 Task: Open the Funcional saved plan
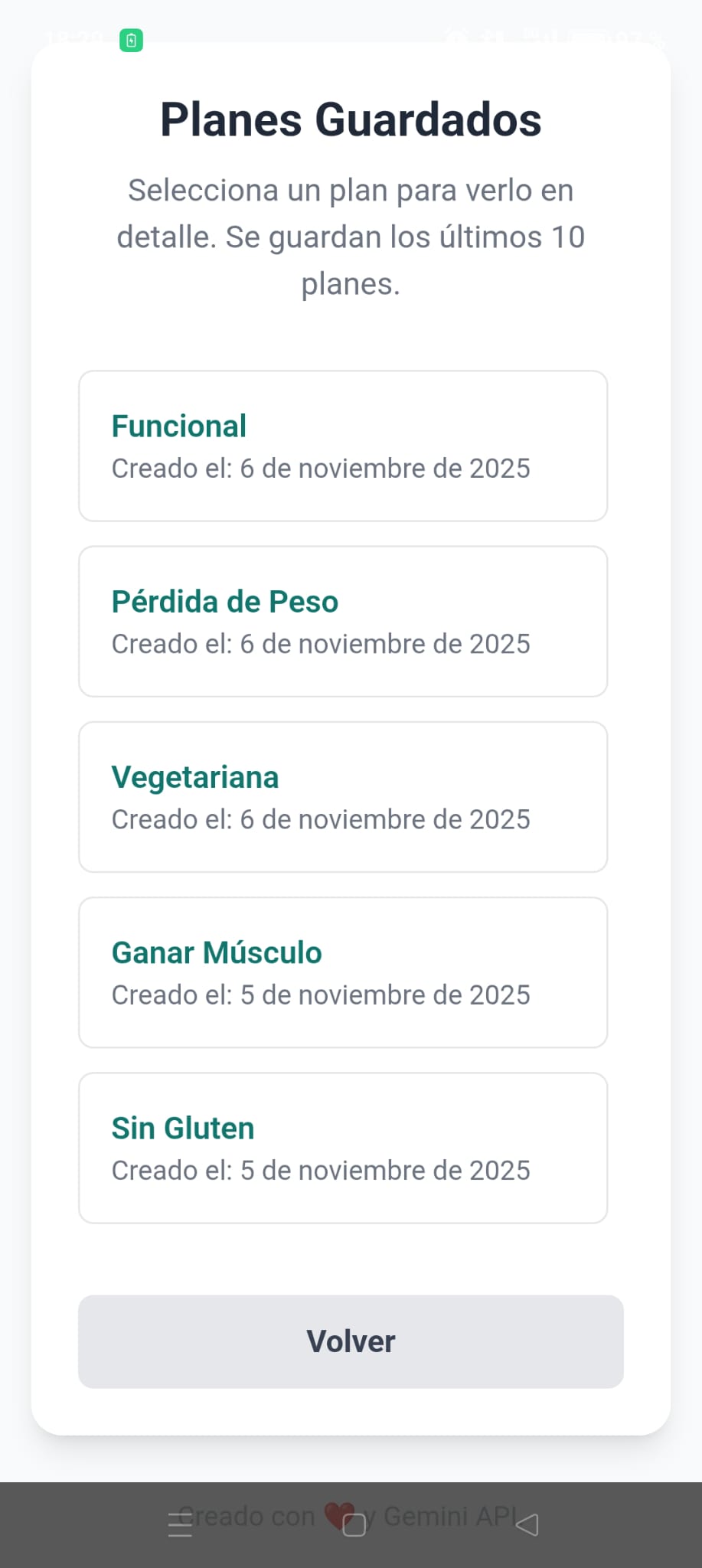coord(343,446)
